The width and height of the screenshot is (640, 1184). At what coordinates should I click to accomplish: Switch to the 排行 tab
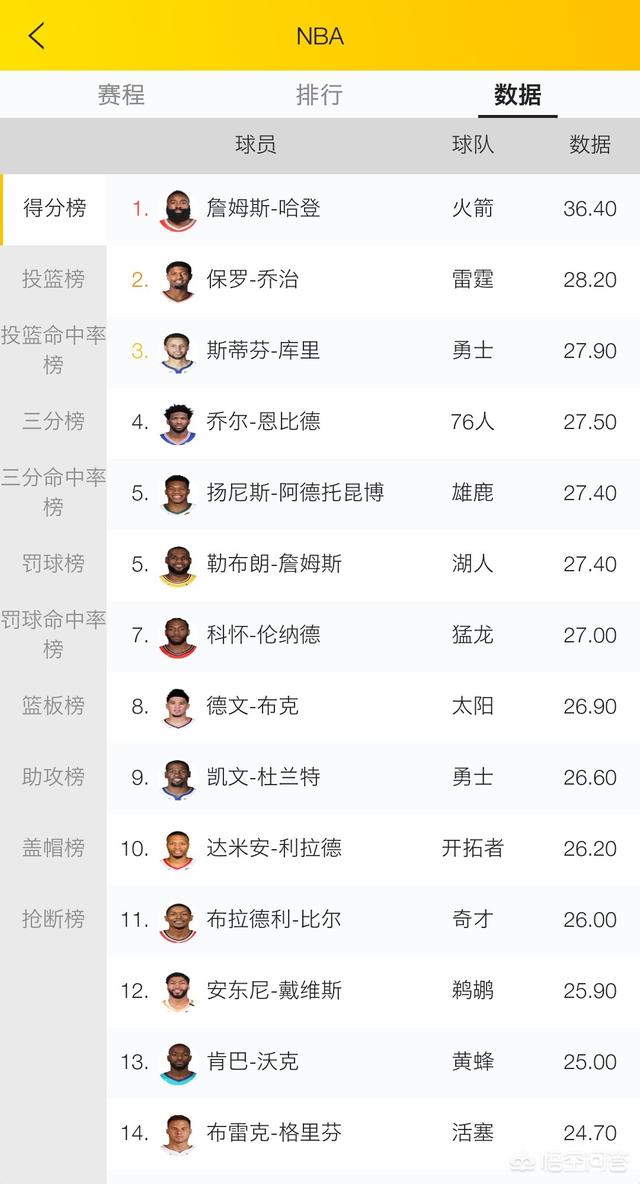[x=319, y=95]
